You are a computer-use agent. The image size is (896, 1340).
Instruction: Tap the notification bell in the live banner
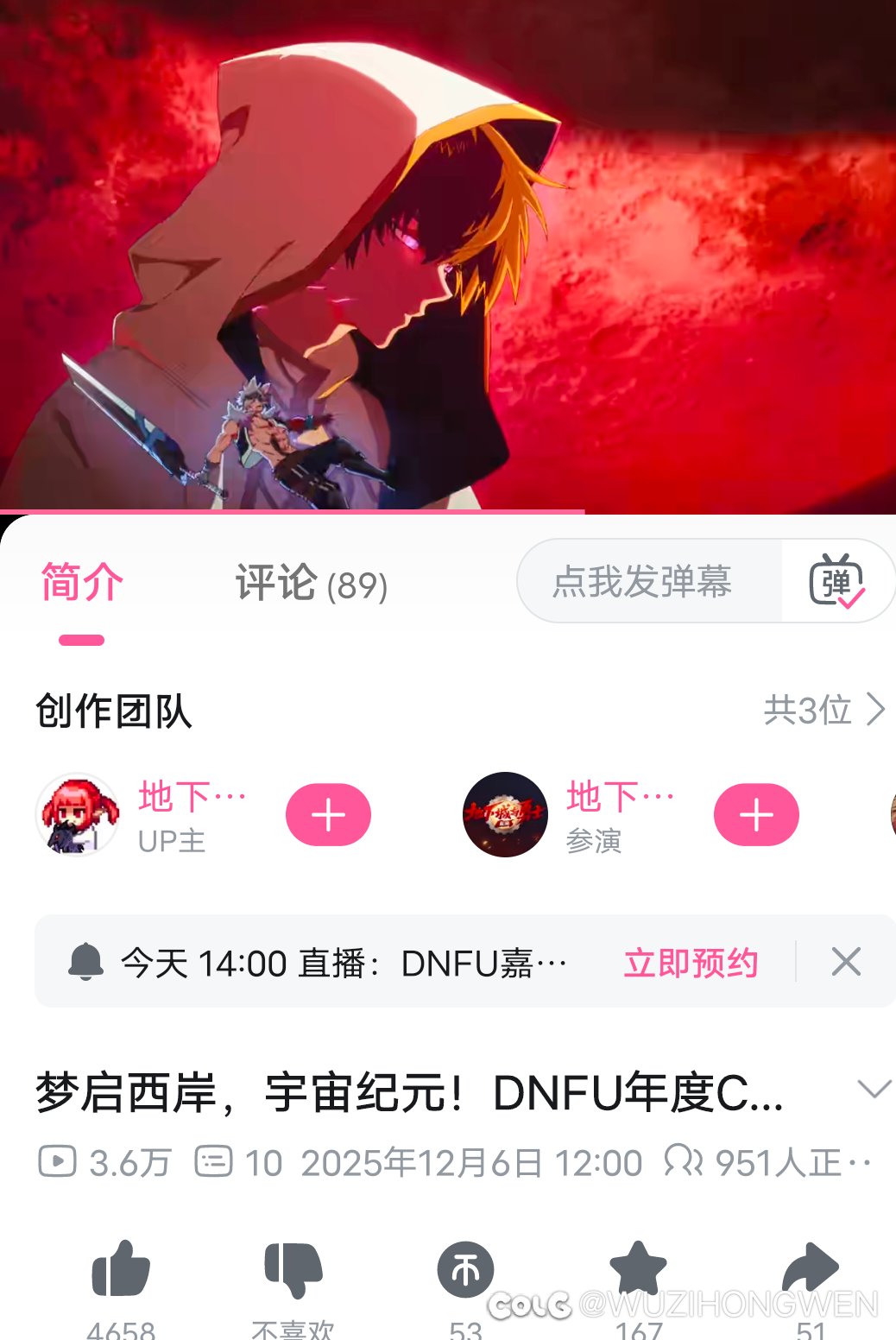coord(86,963)
